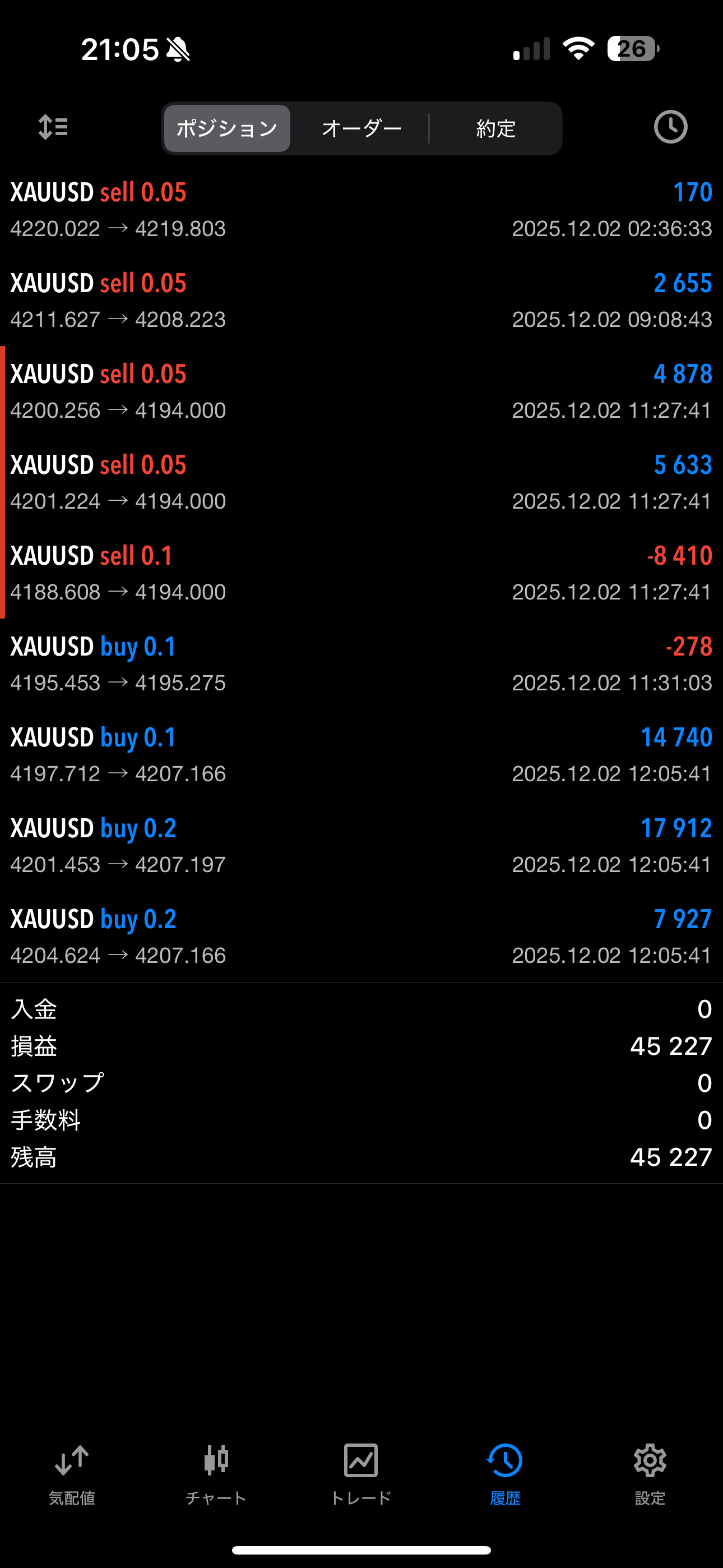Switch to the オーダー segment
The height and width of the screenshot is (1568, 723).
click(361, 128)
